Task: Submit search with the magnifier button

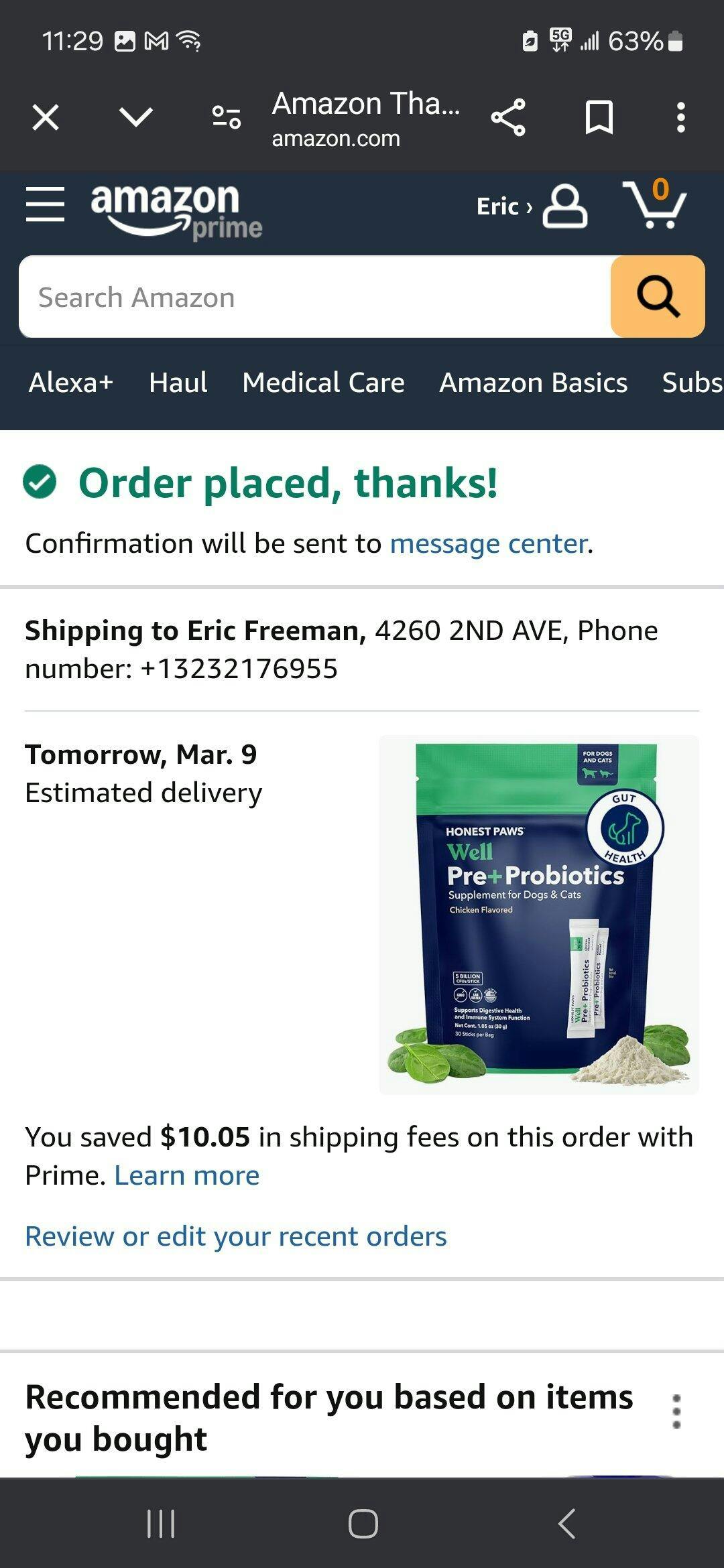Action: coord(658,296)
